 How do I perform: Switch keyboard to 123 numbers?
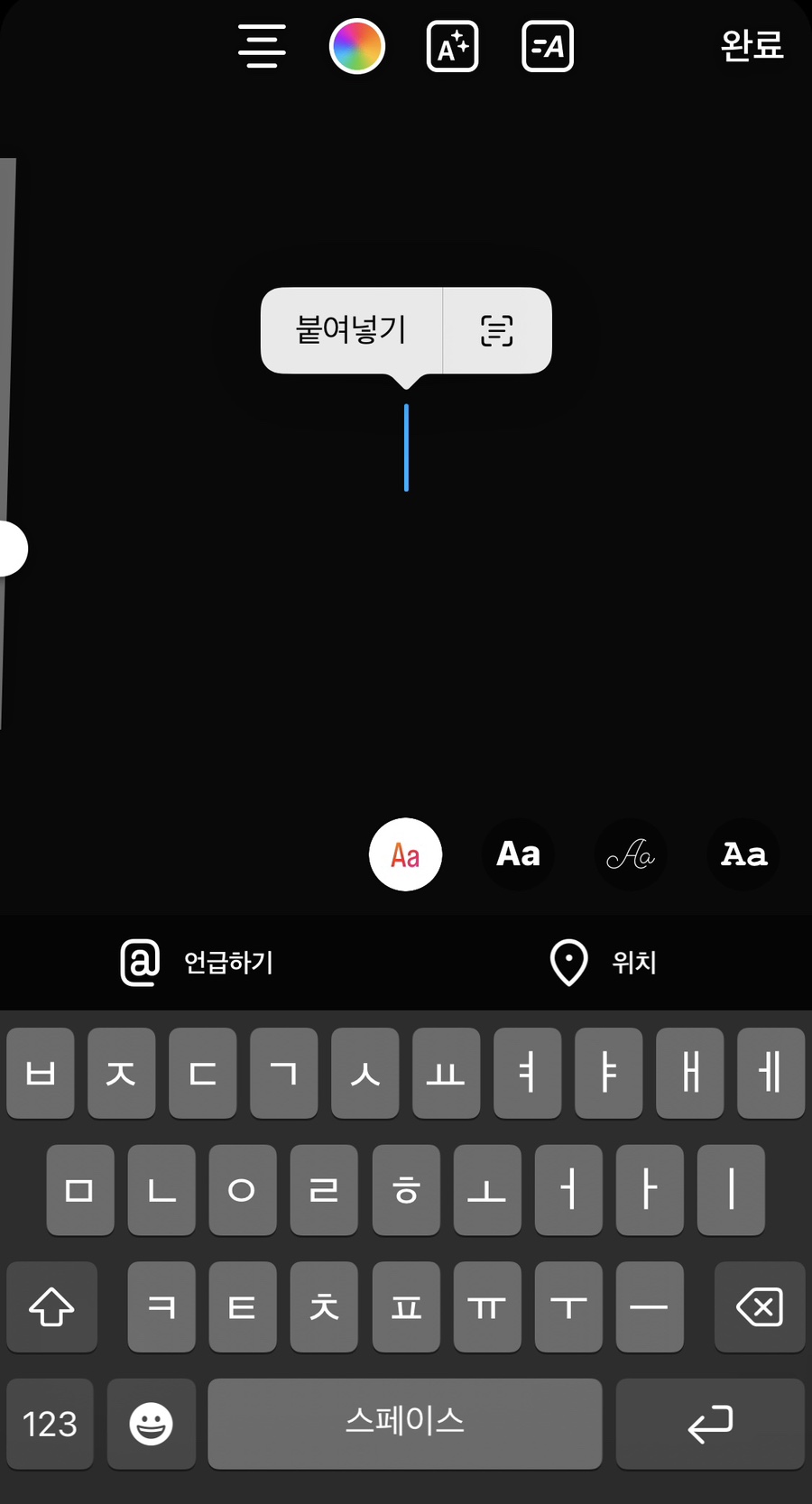(x=50, y=1424)
